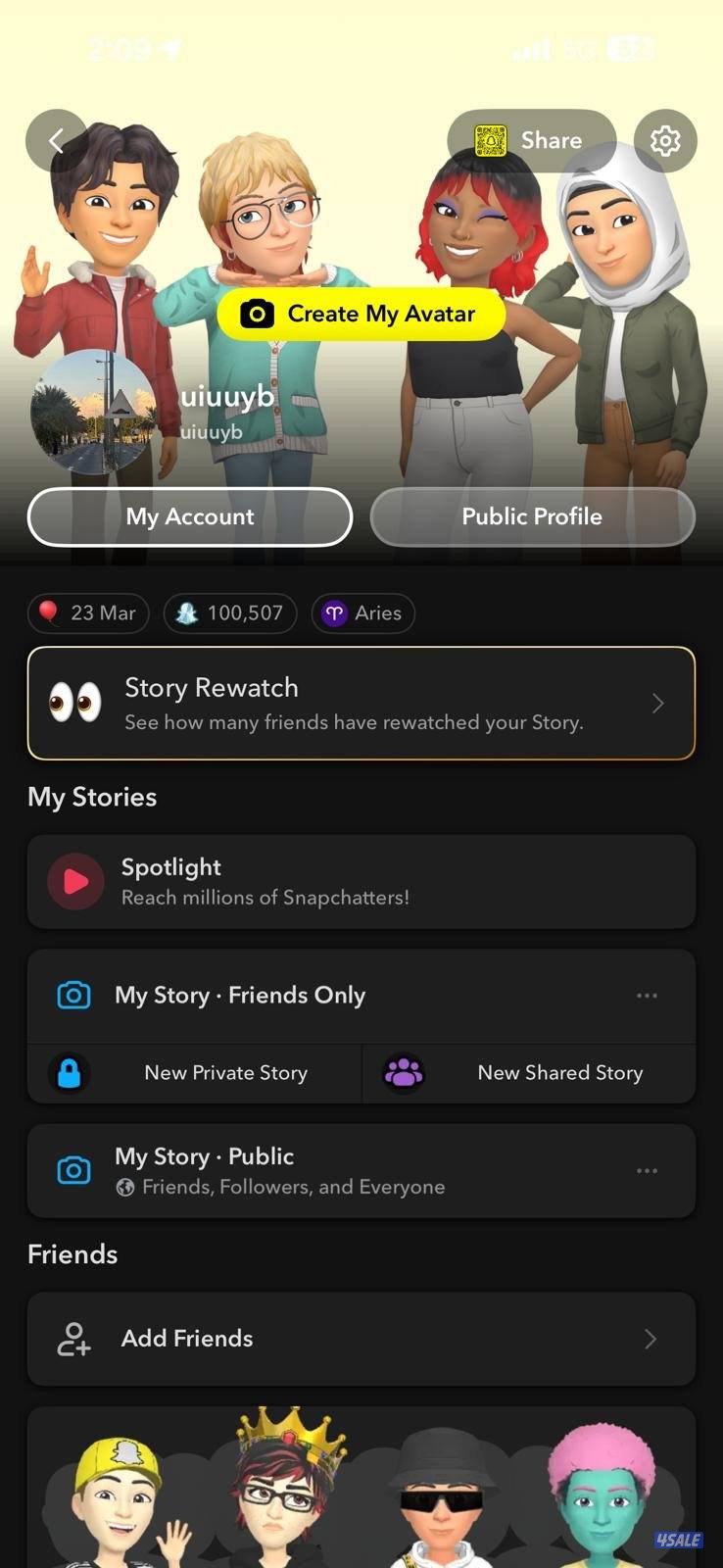The height and width of the screenshot is (1568, 723).
Task: Open options for My Story Friends Only
Action: (647, 996)
